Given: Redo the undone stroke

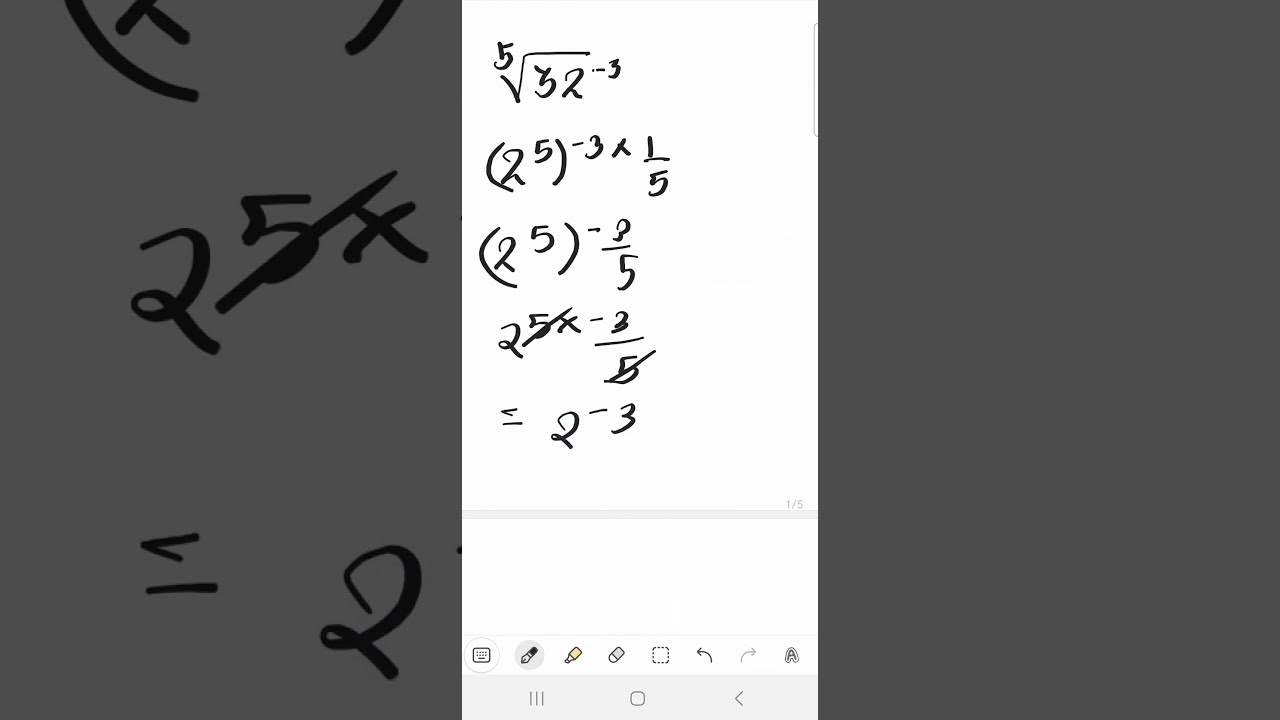Looking at the screenshot, I should point(748,656).
